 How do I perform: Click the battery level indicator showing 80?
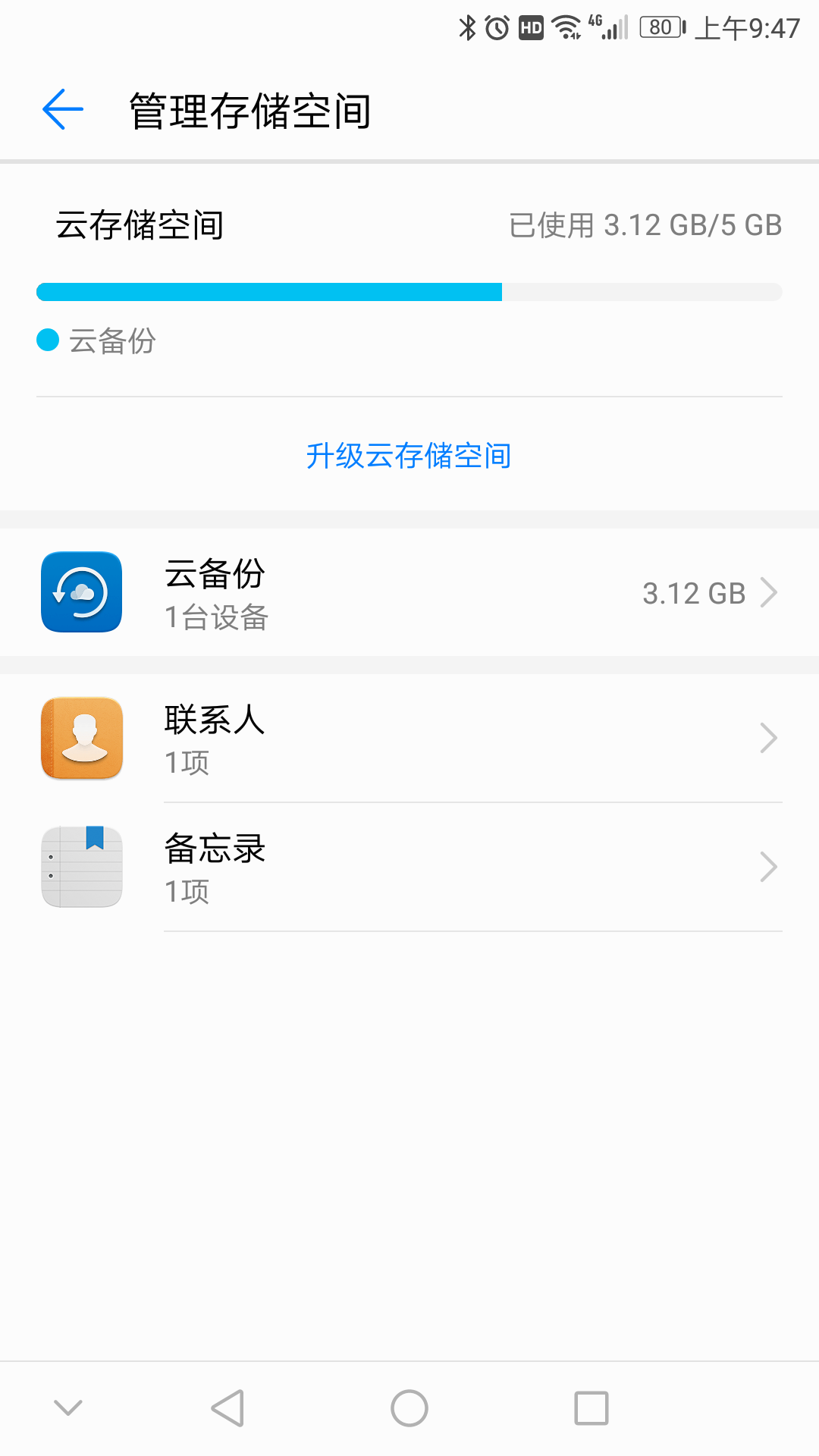659,25
